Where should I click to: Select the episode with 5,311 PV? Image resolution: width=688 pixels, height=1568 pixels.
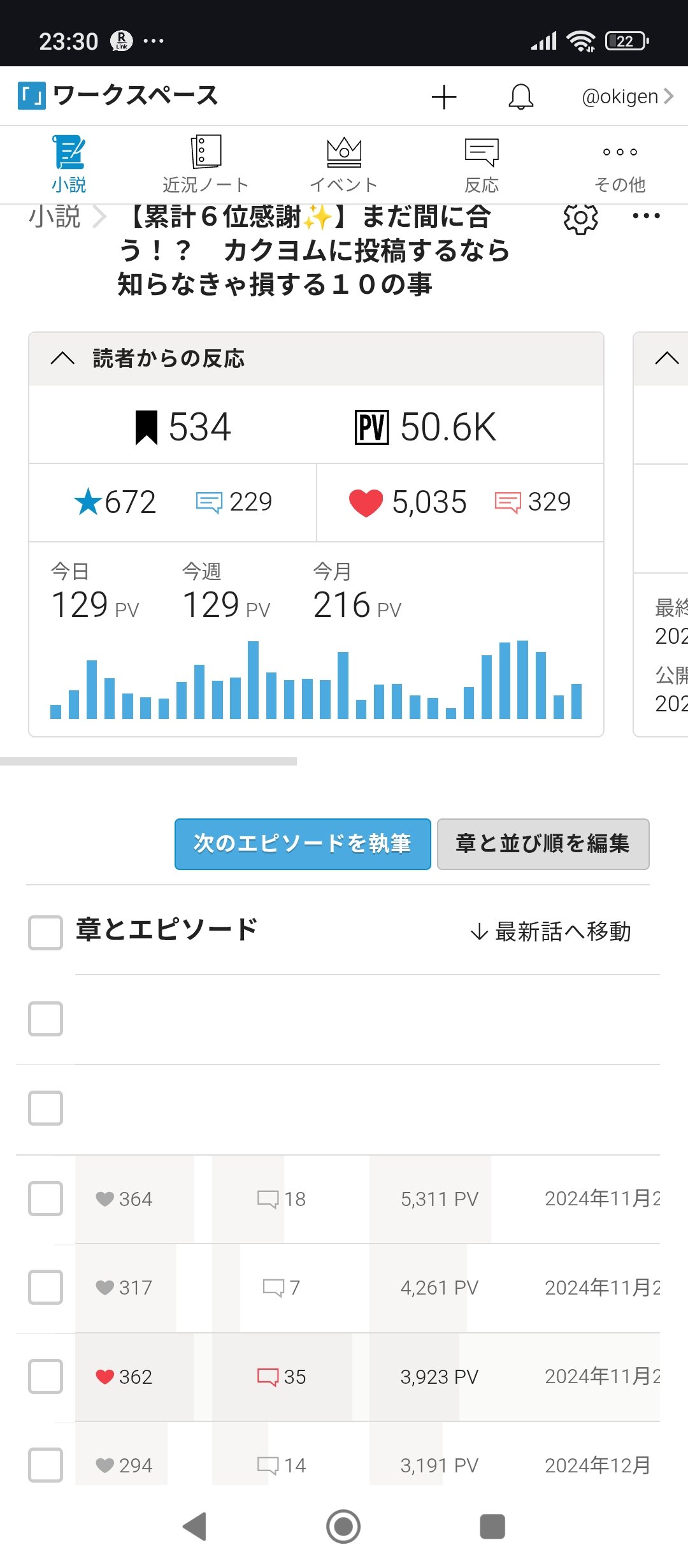point(46,1198)
